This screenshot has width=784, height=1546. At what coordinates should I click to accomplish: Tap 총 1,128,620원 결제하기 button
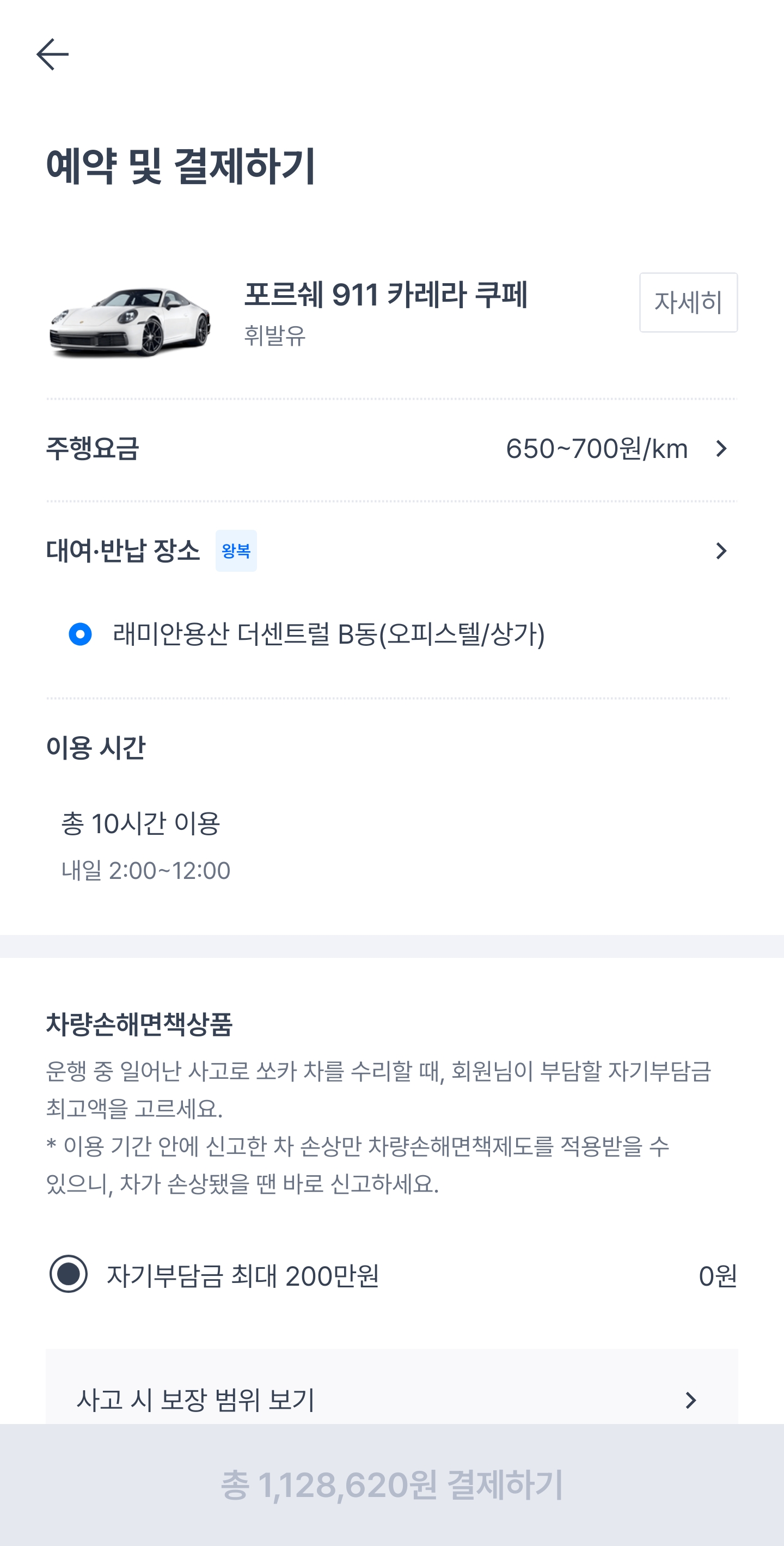coord(391,1485)
